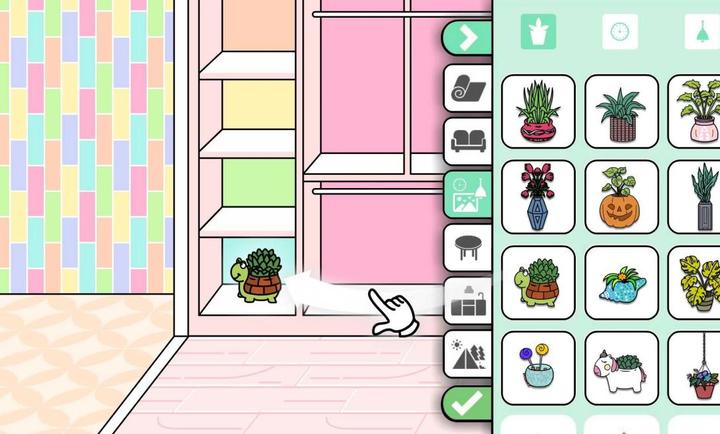Switch to the hanging lamp subcategory
The image size is (720, 434).
click(x=700, y=32)
